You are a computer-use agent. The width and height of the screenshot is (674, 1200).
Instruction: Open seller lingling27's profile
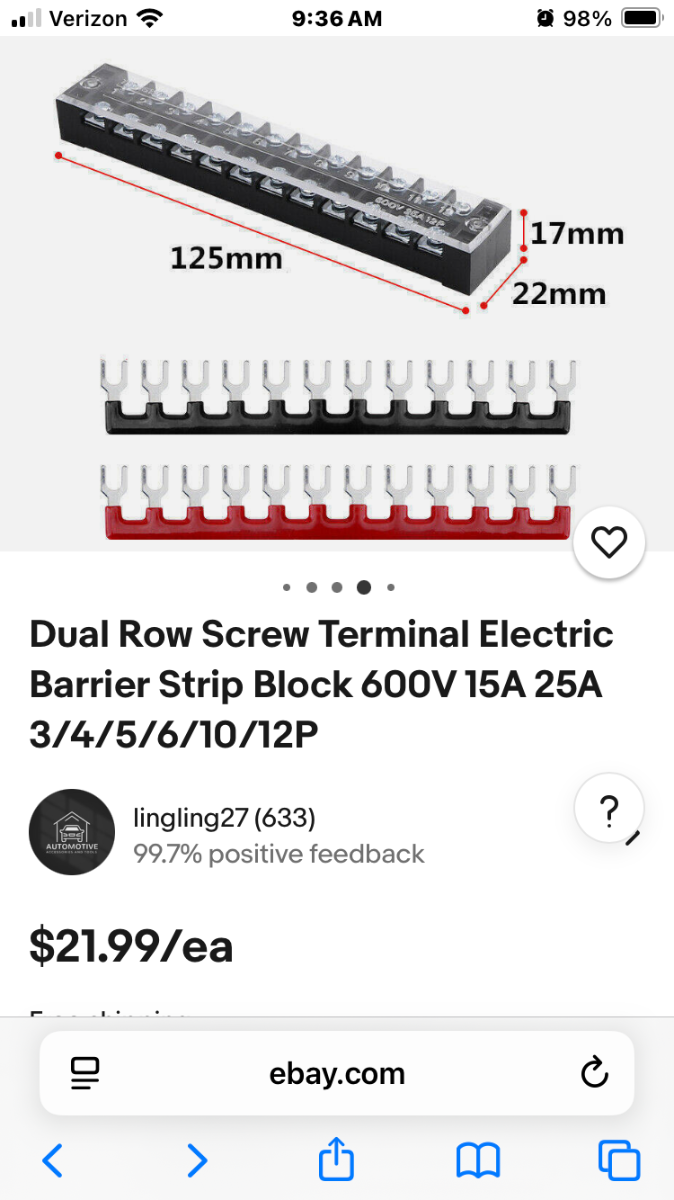224,819
